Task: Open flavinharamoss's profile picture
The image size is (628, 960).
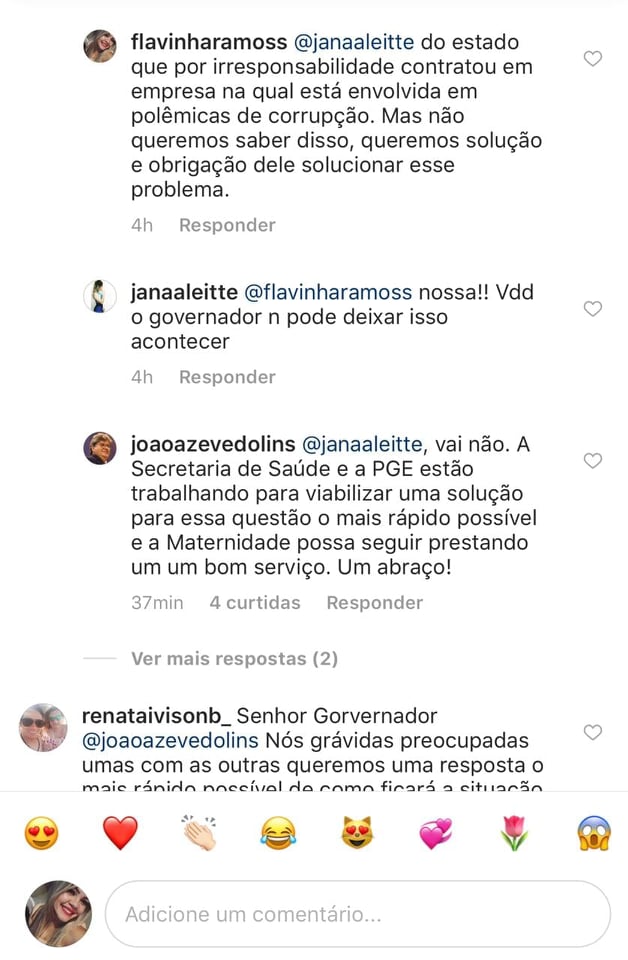Action: click(100, 46)
